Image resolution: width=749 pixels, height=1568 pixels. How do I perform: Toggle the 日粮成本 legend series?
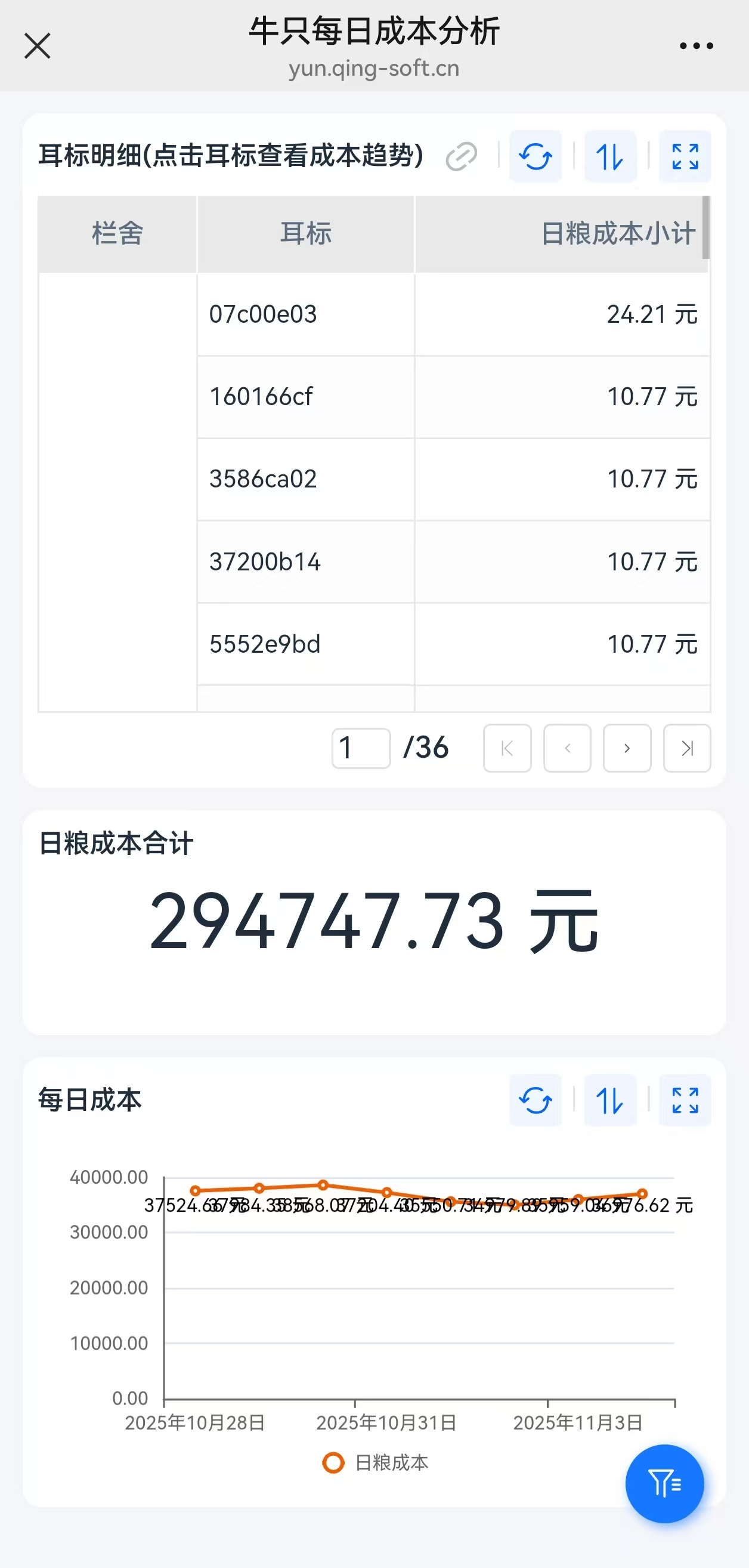[x=376, y=1463]
